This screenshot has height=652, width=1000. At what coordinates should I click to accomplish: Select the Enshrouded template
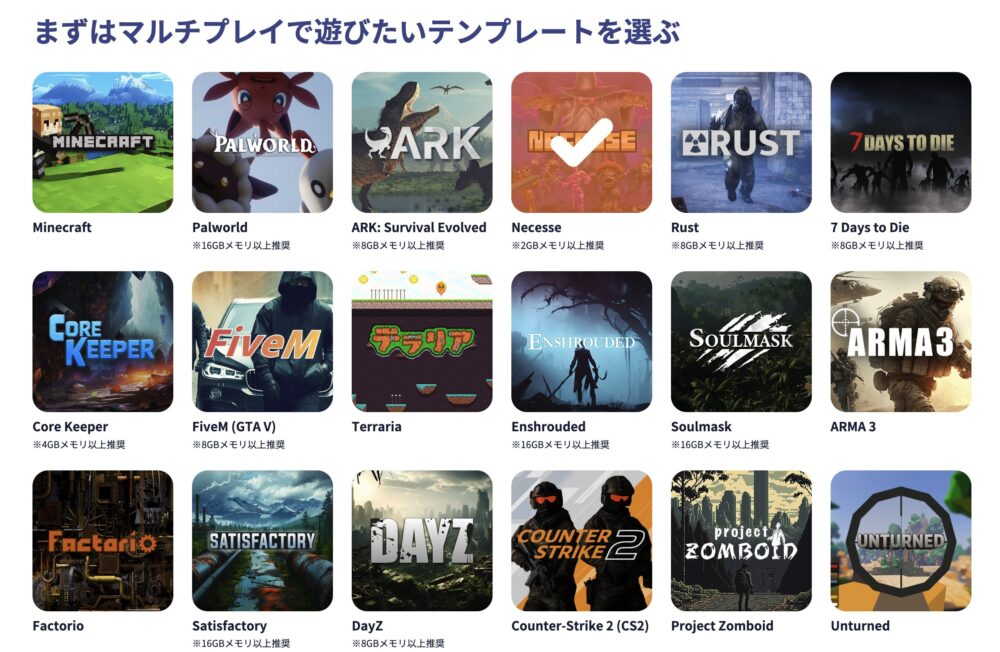[x=581, y=341]
